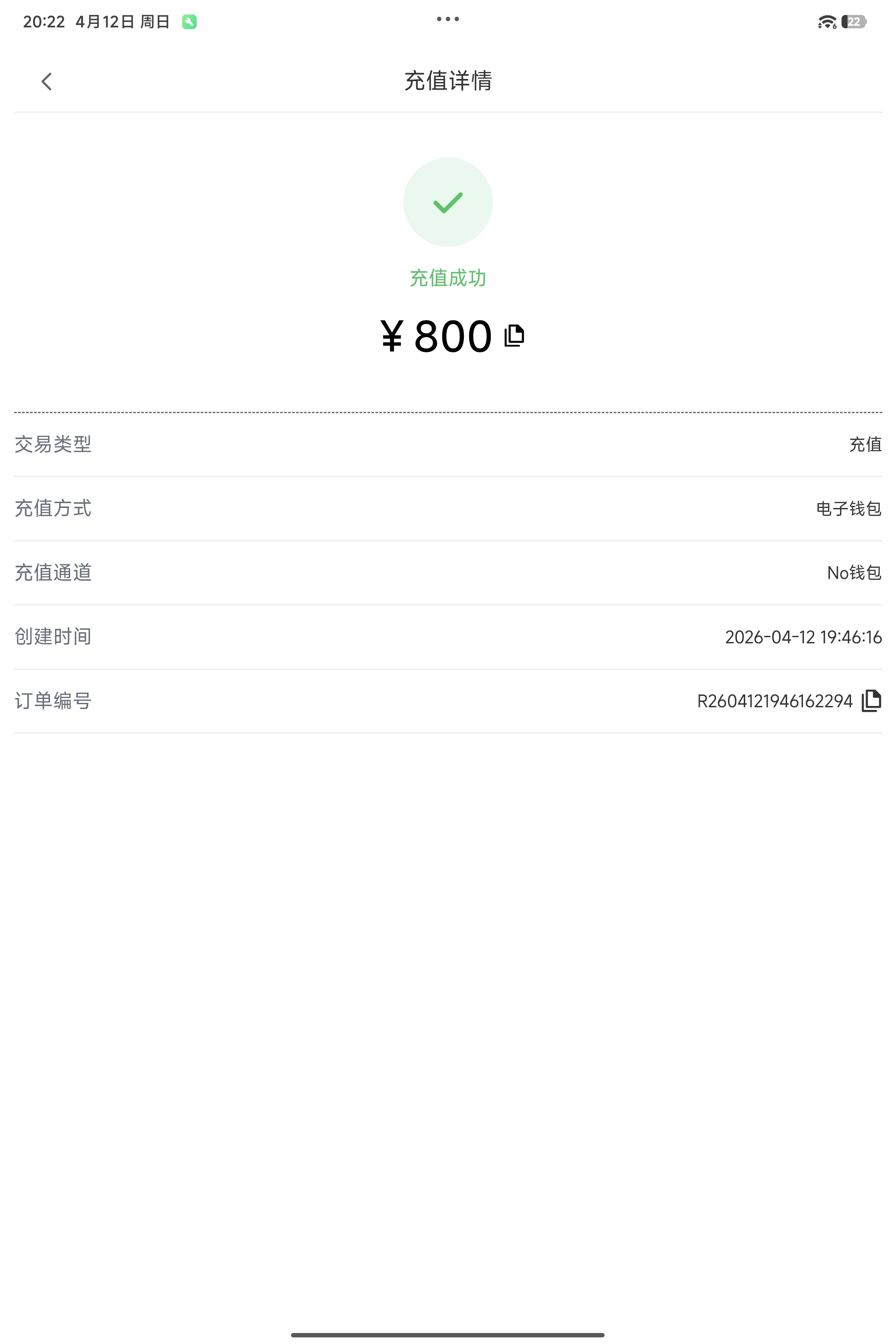Copy the recharge amount ¥800
This screenshot has width=896, height=1344.
[516, 337]
